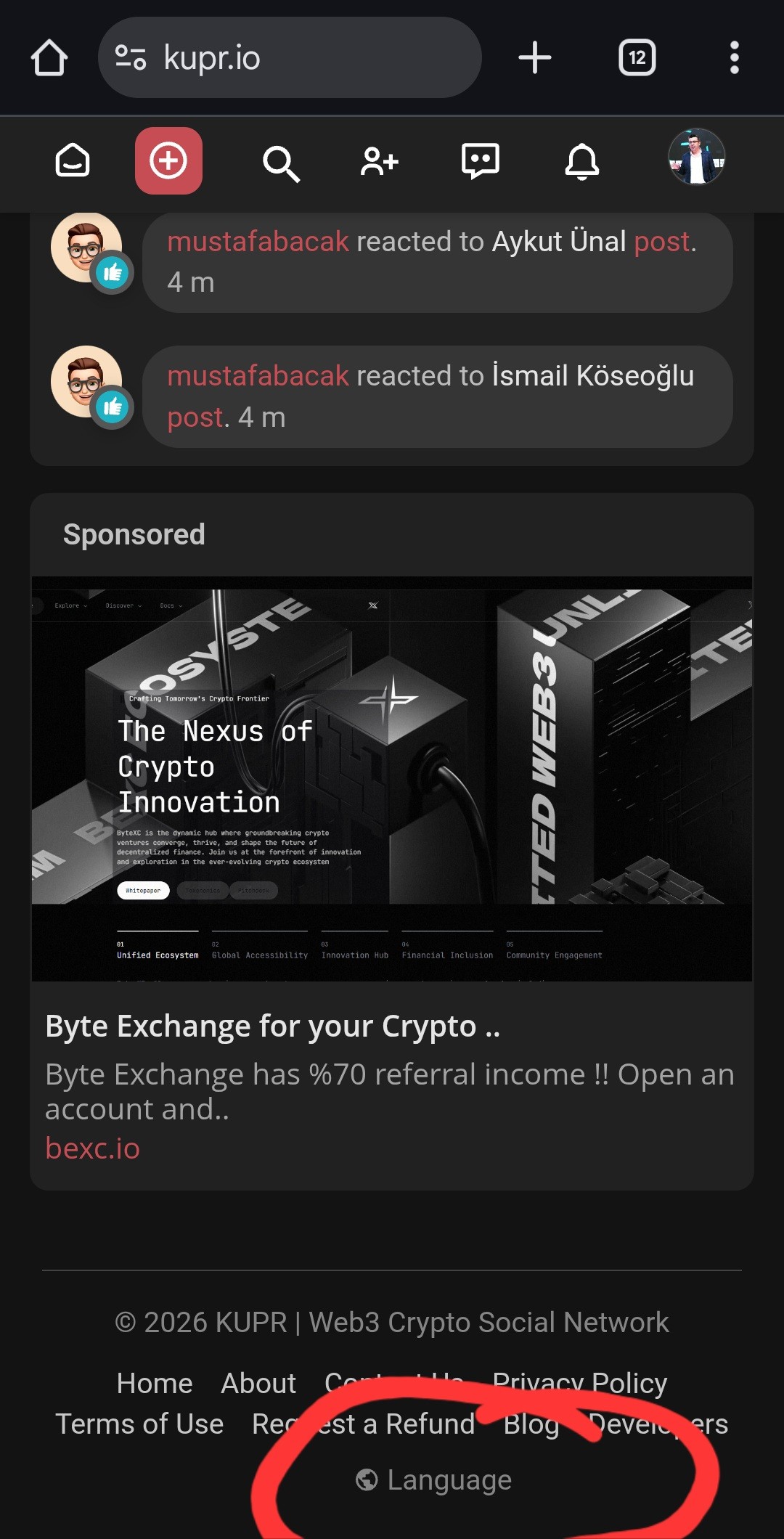View the 12 open tabs
The image size is (784, 1539).
[637, 58]
